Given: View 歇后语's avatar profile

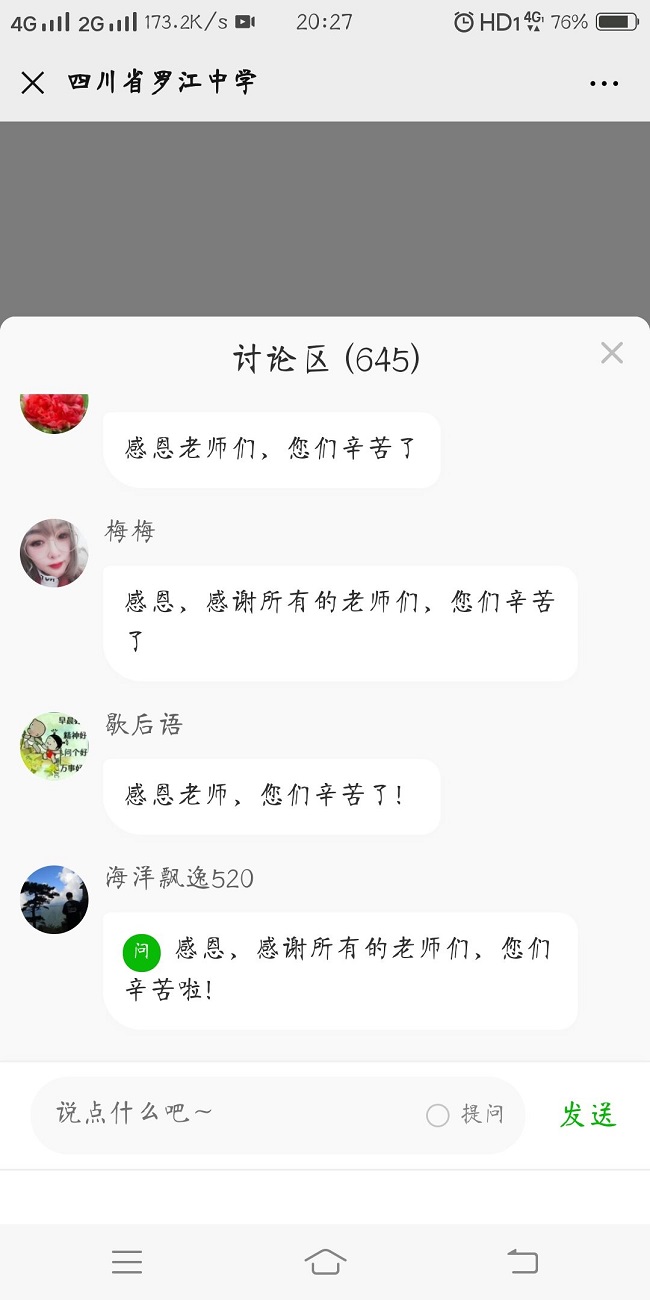Looking at the screenshot, I should pyautogui.click(x=54, y=746).
